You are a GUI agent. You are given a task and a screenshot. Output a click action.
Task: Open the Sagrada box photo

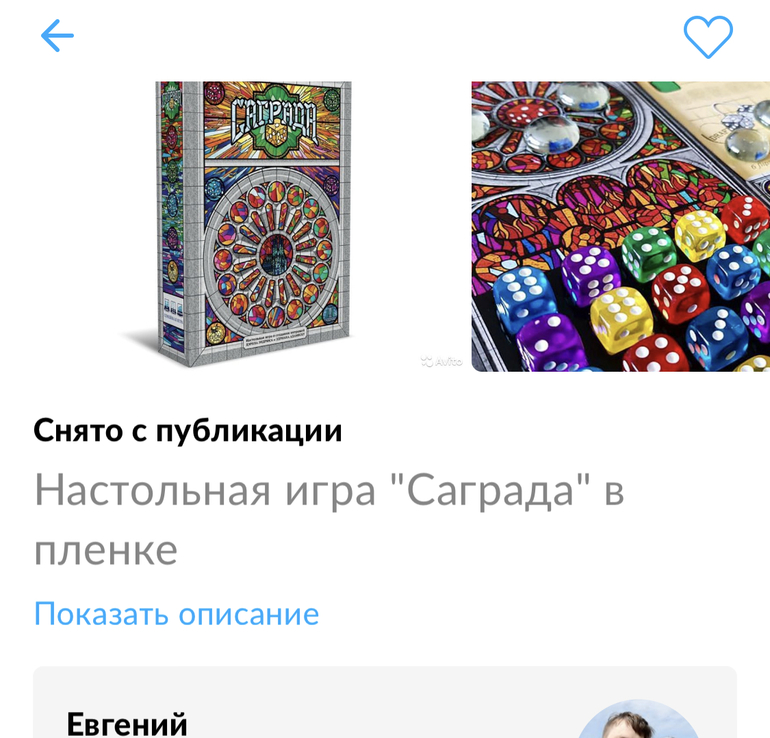pyautogui.click(x=253, y=225)
